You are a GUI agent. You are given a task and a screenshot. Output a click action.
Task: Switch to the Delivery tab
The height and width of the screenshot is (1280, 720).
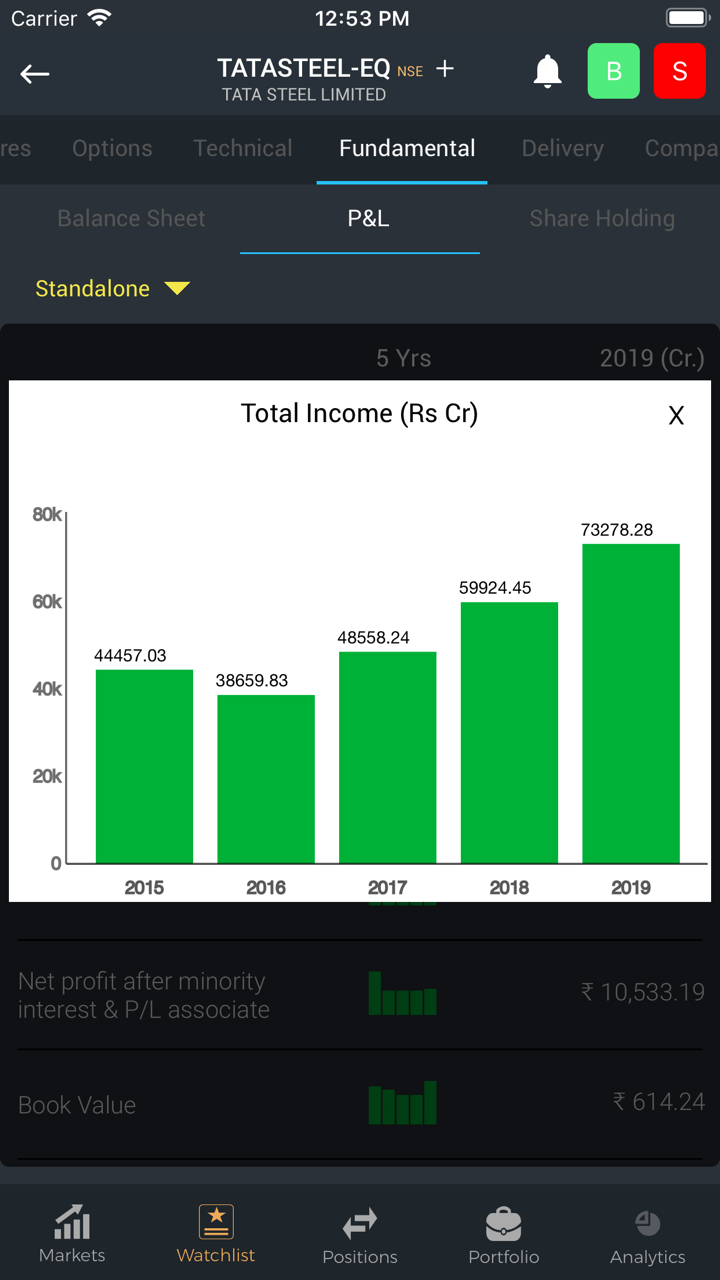tap(562, 148)
